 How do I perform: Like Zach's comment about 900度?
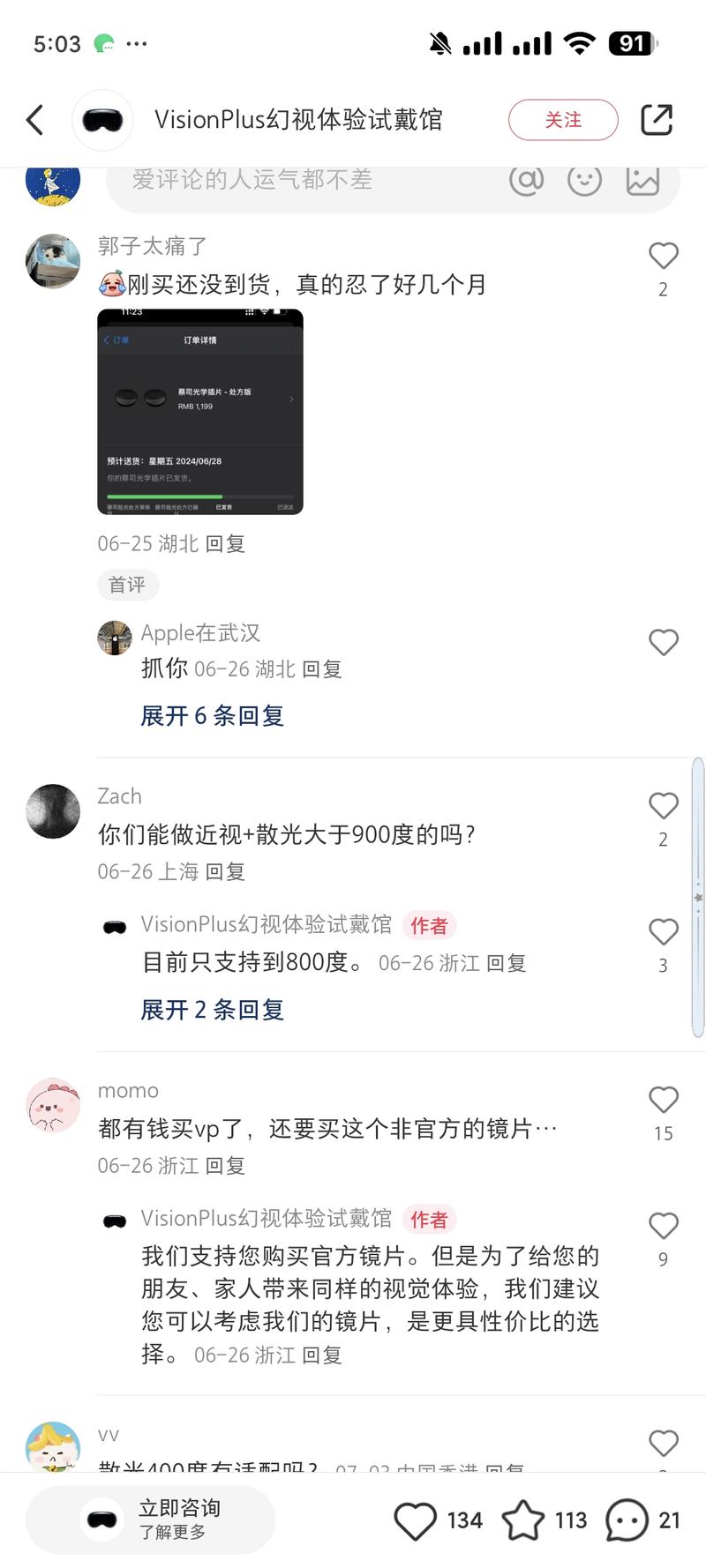[663, 806]
